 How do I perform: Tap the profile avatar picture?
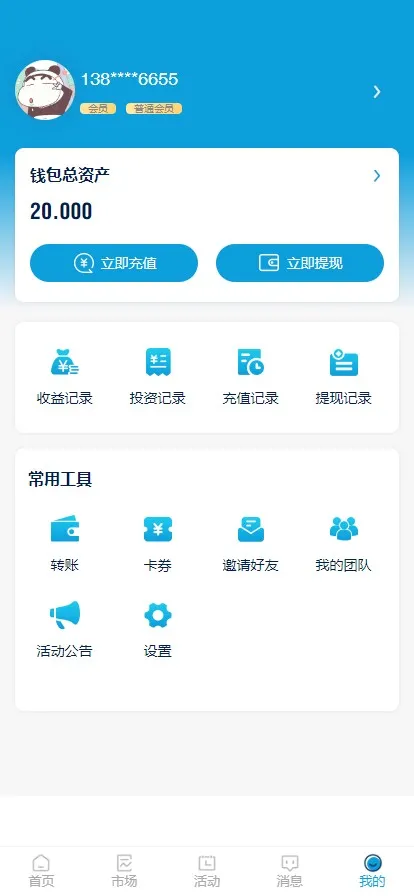click(x=45, y=90)
